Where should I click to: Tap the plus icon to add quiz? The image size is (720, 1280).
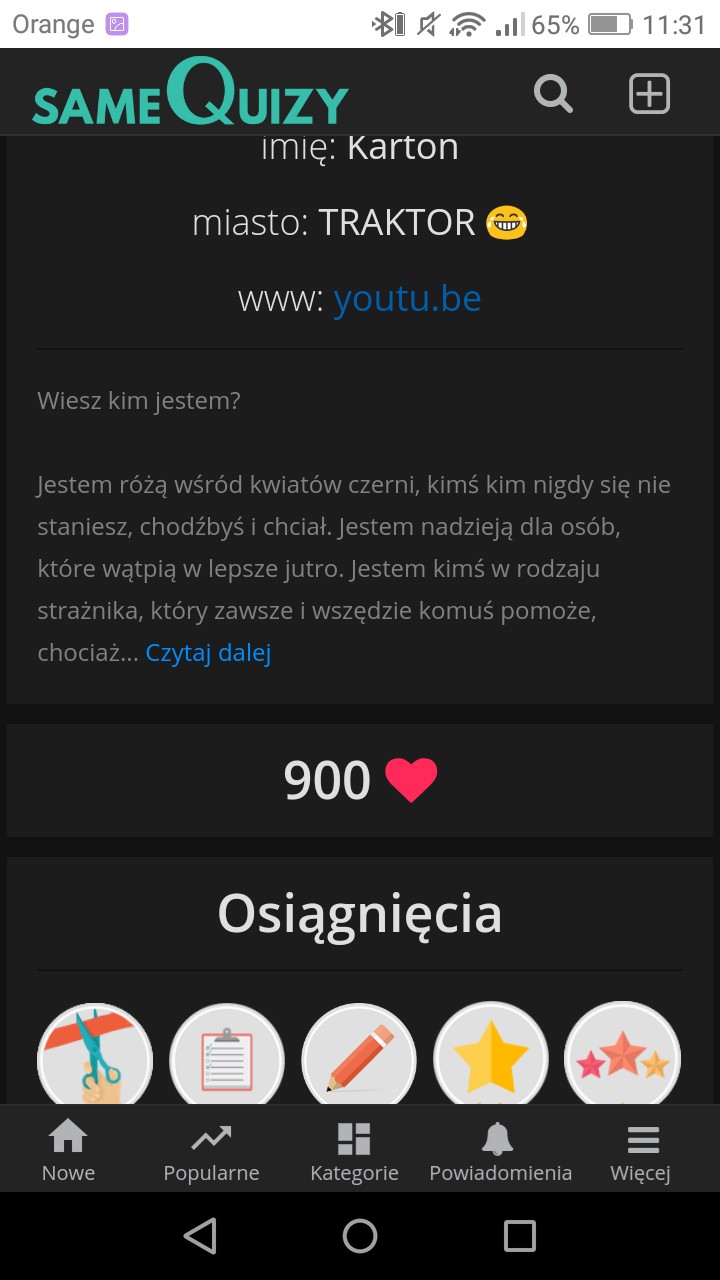click(649, 94)
